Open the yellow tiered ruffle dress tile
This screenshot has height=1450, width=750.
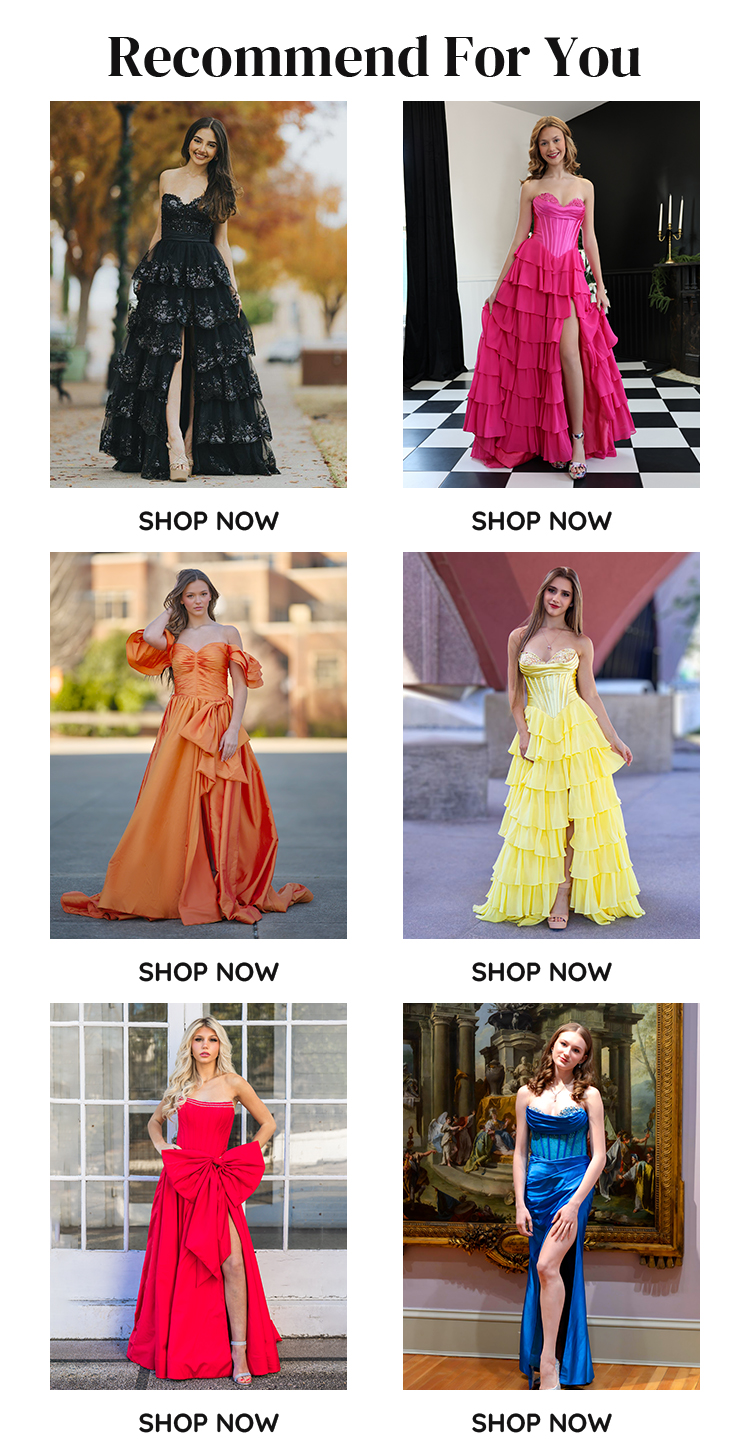tap(551, 745)
